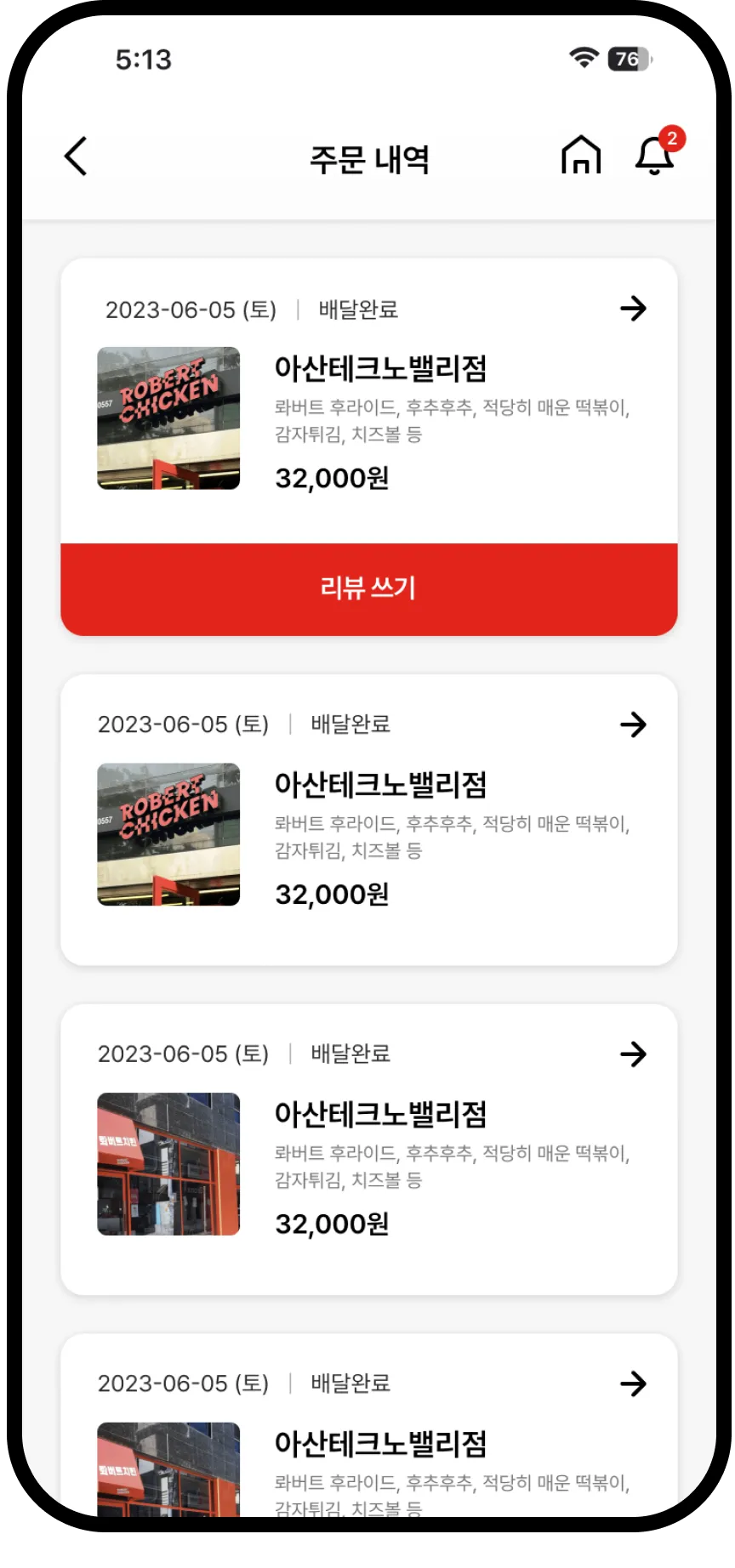The width and height of the screenshot is (735, 1568).
Task: Tap the menu summary text under the second order
Action: tap(451, 836)
